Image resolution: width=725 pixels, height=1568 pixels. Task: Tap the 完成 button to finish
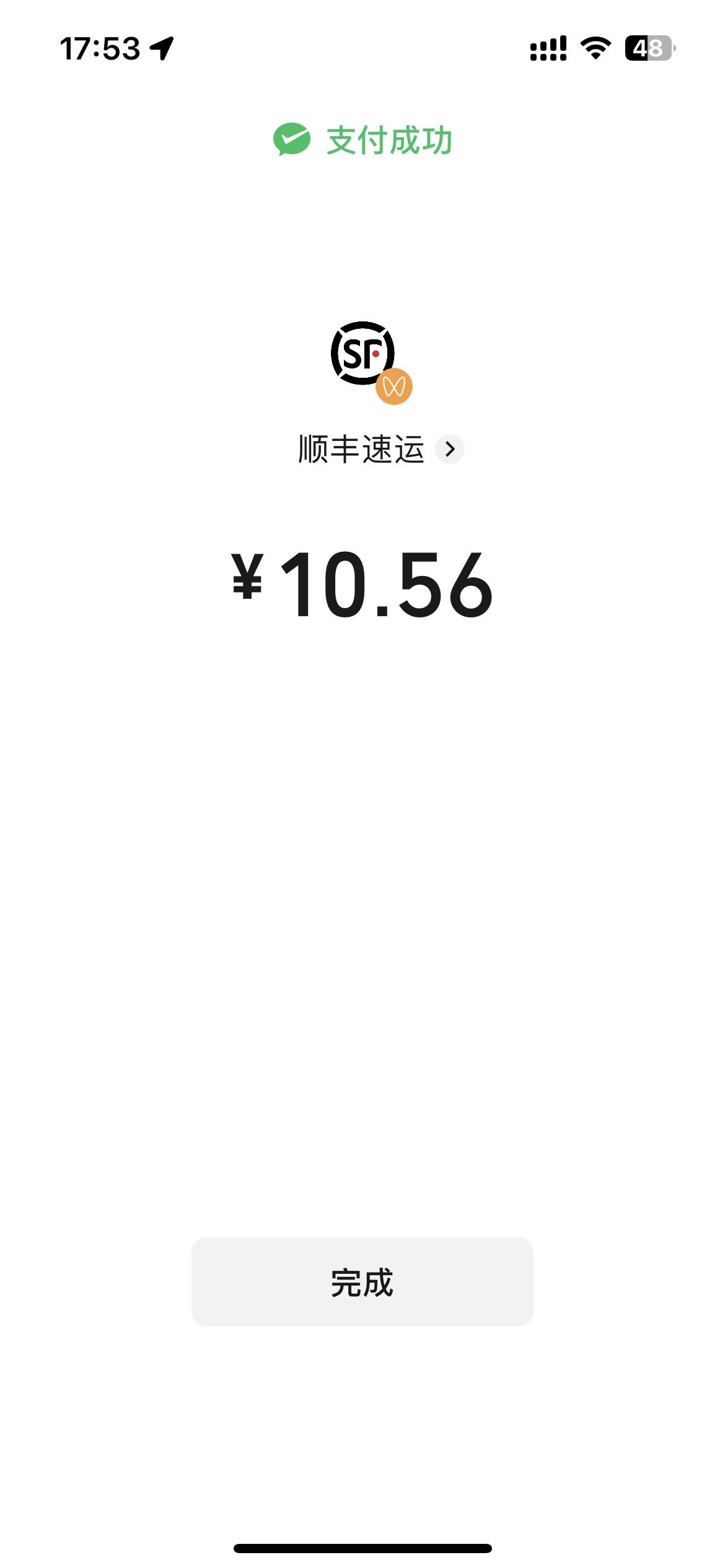pos(362,1282)
